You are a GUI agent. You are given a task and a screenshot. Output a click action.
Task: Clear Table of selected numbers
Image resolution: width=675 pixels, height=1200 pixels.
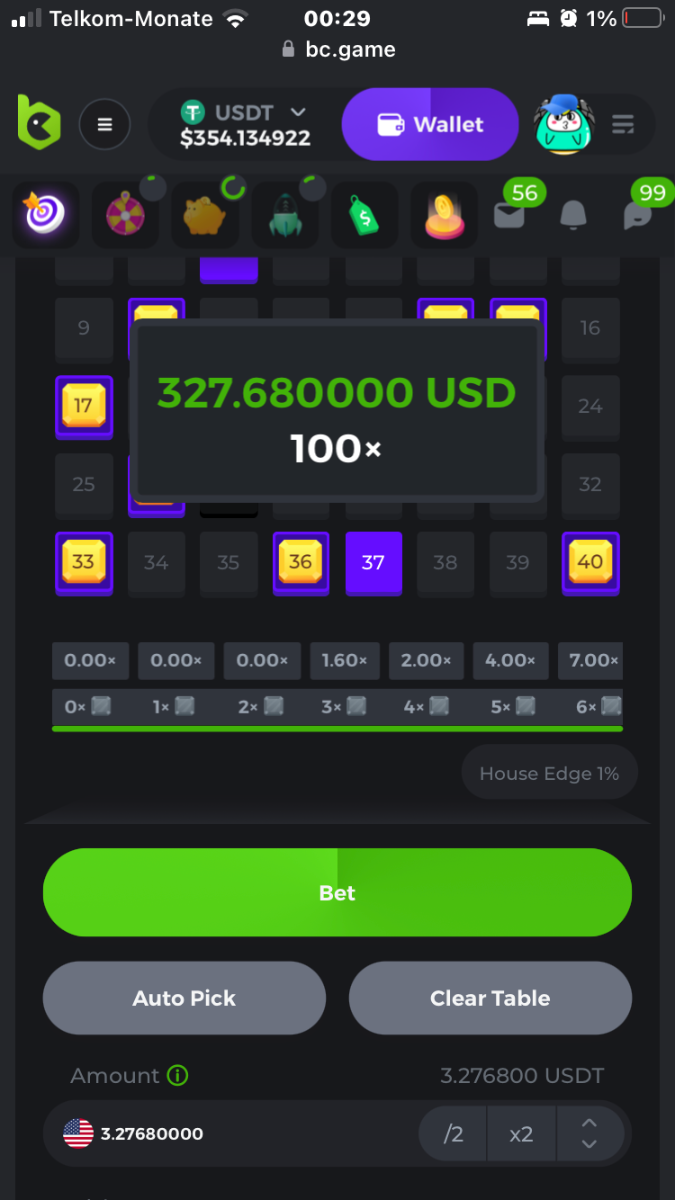click(x=490, y=998)
